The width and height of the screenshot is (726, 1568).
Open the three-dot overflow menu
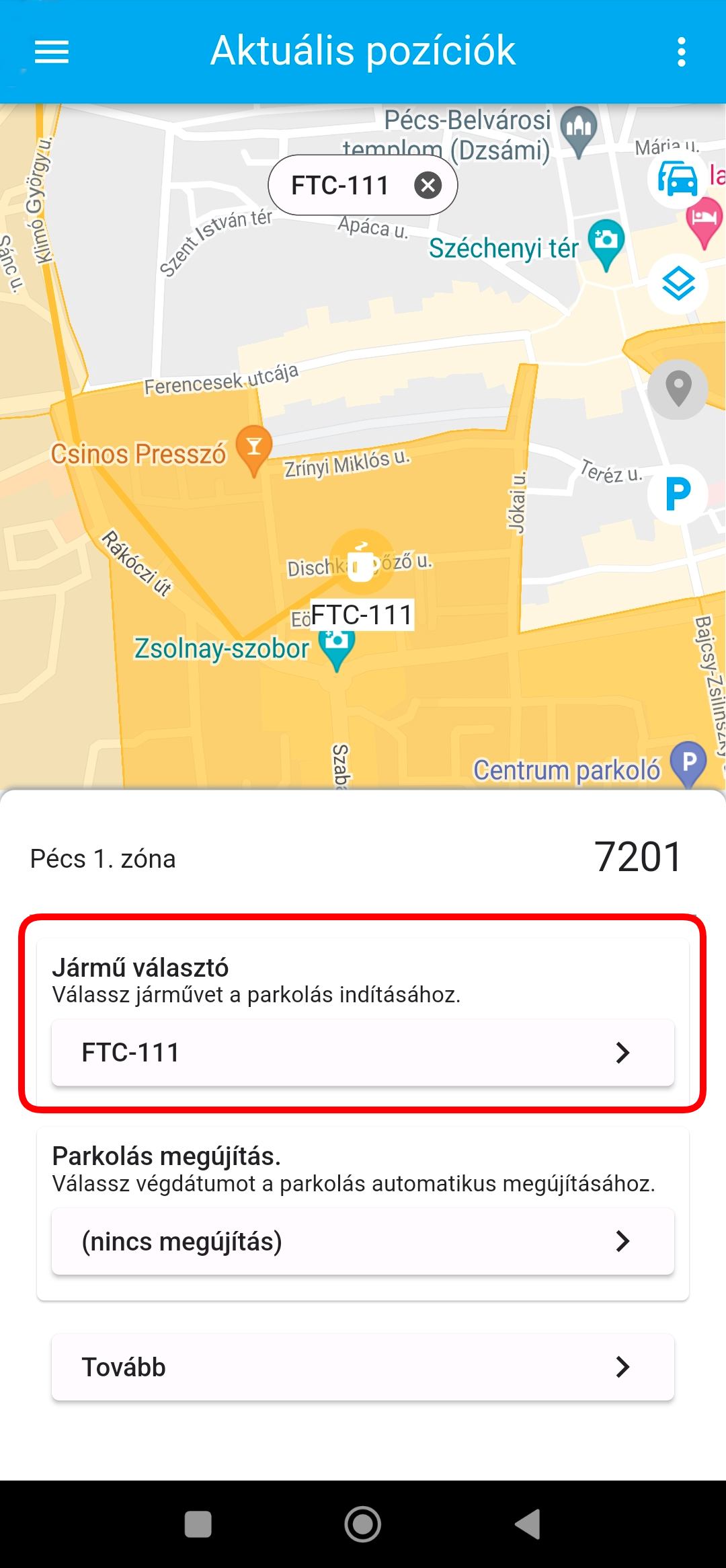click(x=681, y=52)
